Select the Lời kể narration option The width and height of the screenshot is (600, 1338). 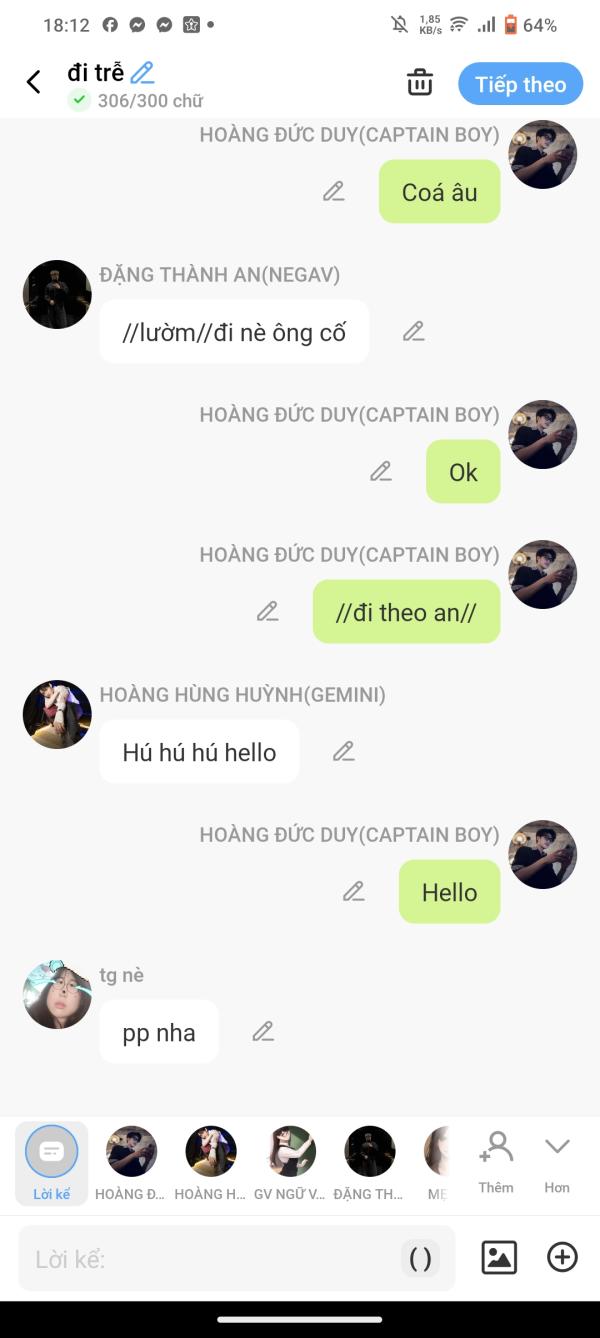pyautogui.click(x=51, y=1162)
